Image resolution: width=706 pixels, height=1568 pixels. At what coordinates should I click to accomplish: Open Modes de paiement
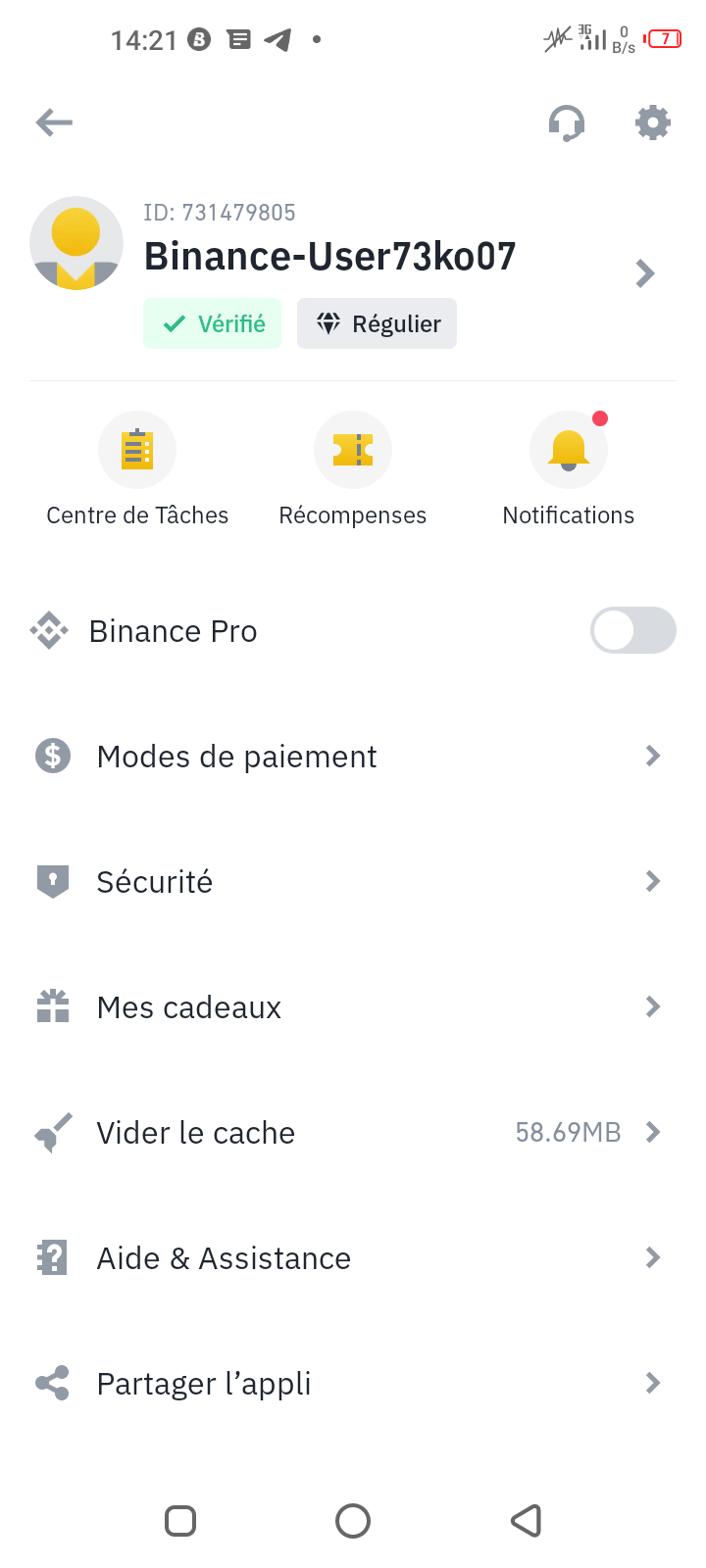pyautogui.click(x=353, y=757)
